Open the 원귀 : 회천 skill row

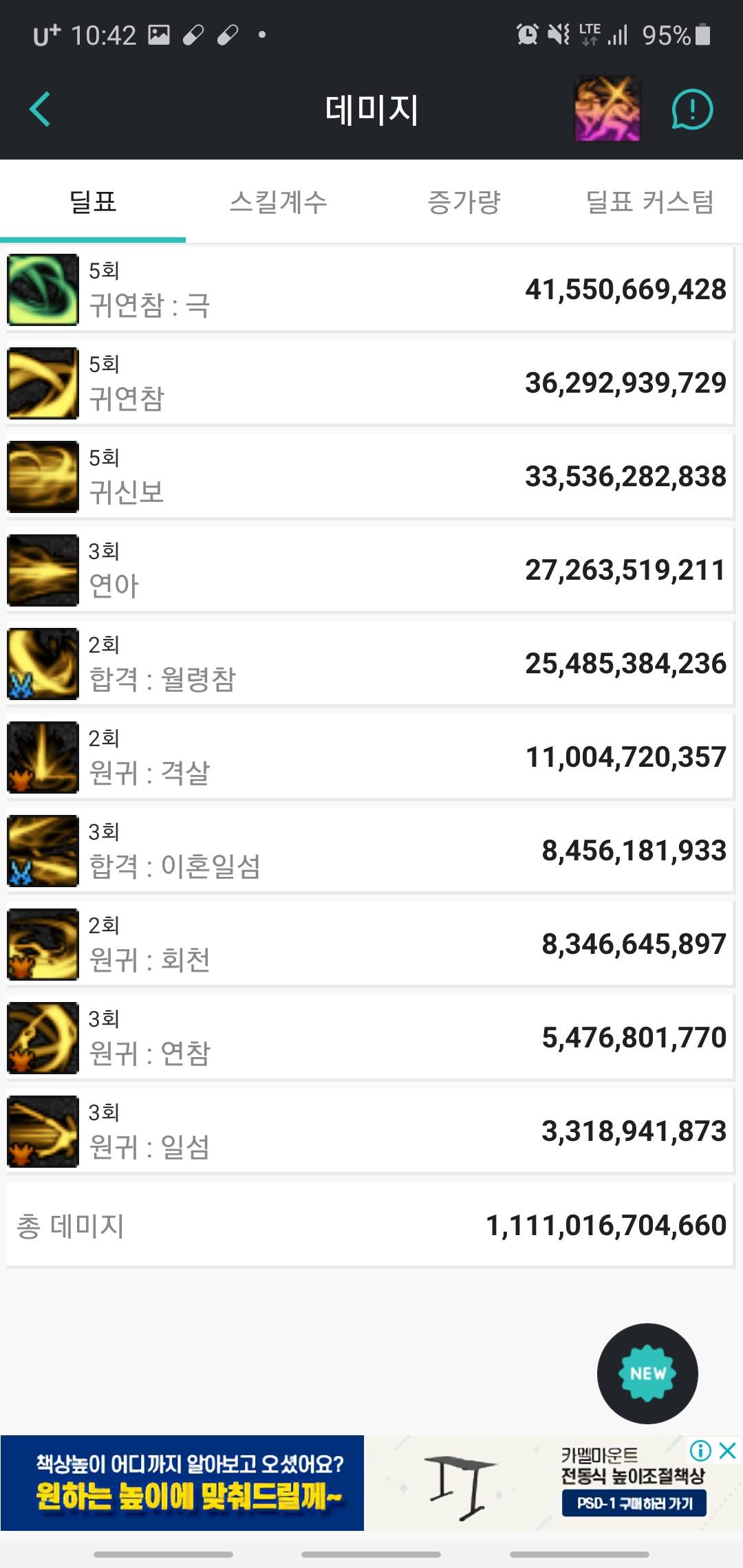[x=370, y=944]
